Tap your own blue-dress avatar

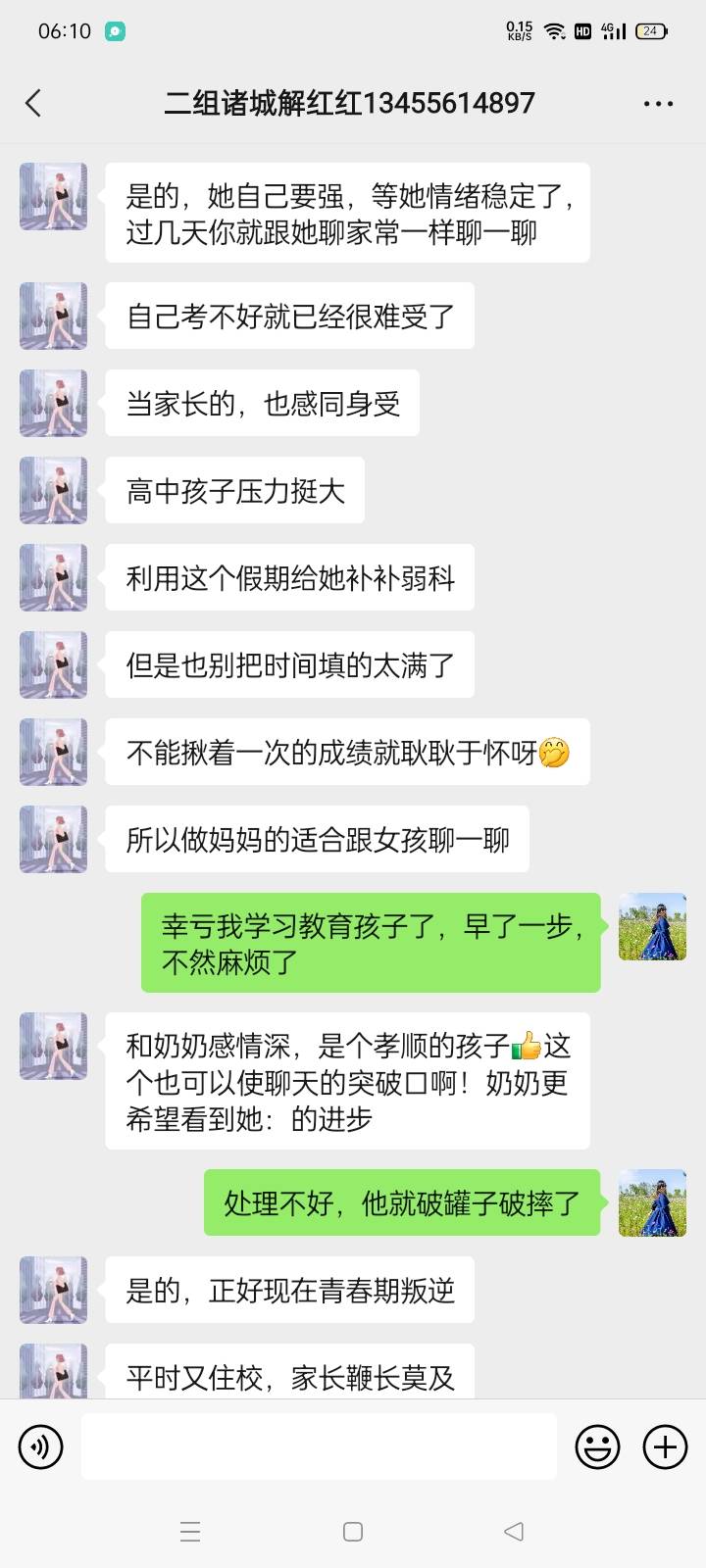click(x=652, y=927)
